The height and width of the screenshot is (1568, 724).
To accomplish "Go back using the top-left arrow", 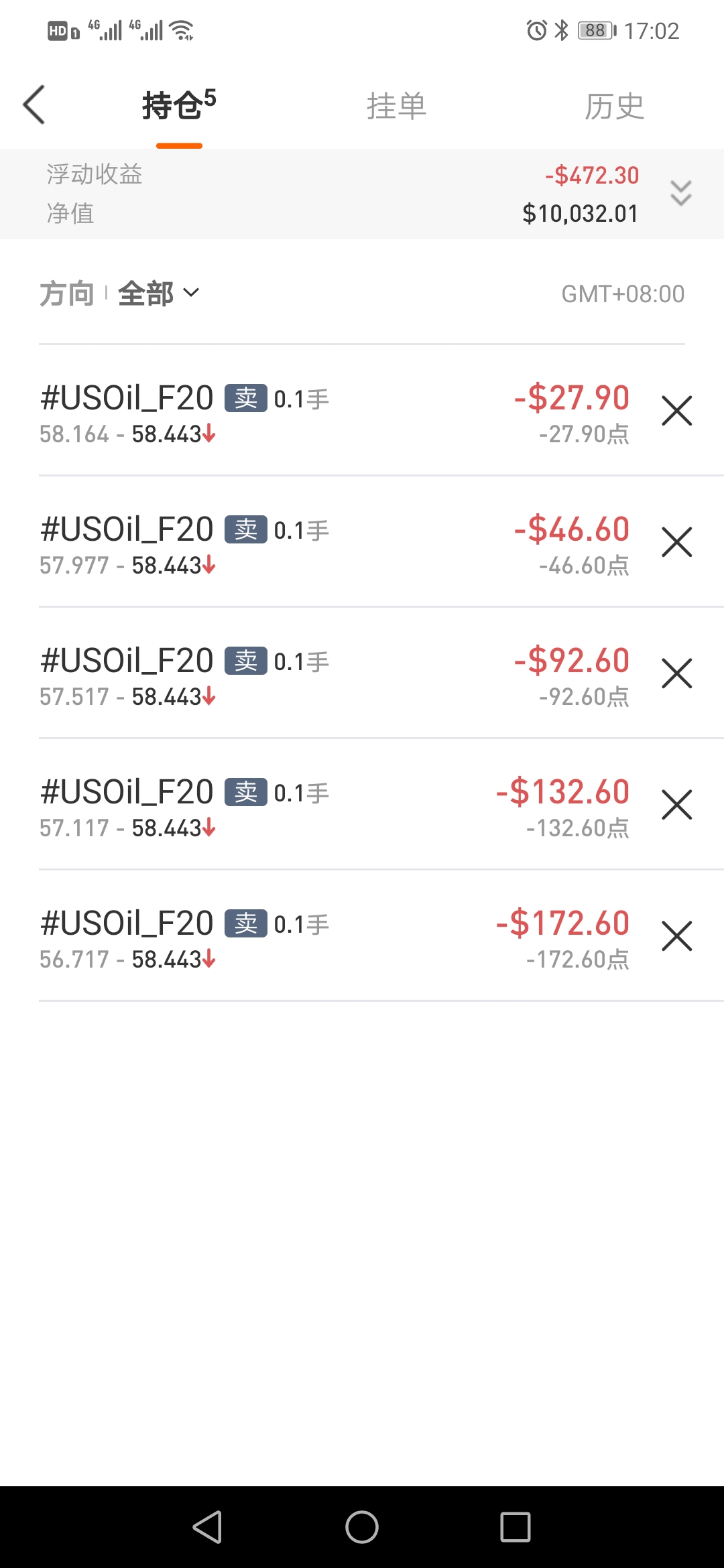I will pos(34,105).
